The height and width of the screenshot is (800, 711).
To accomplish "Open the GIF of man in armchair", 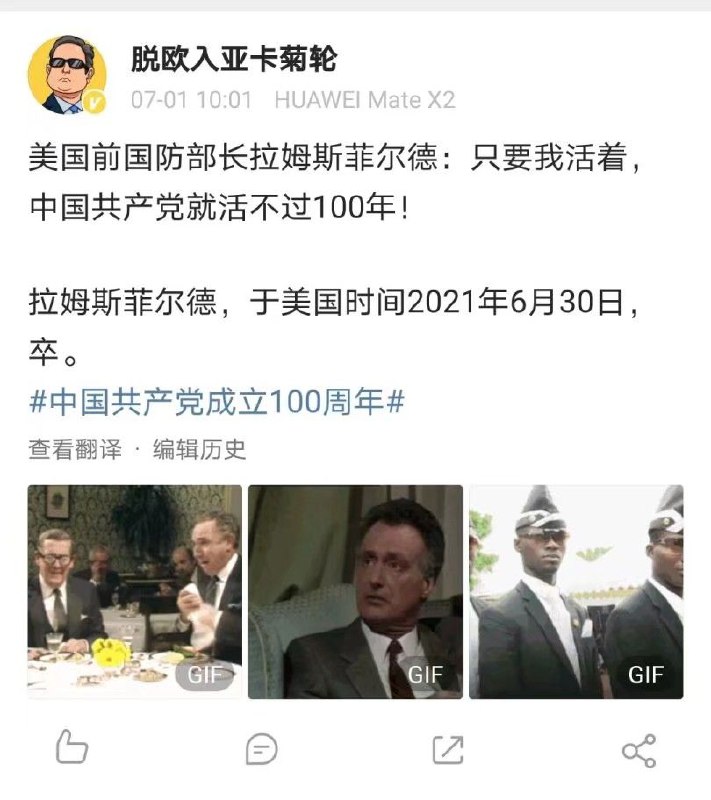I will click(355, 591).
